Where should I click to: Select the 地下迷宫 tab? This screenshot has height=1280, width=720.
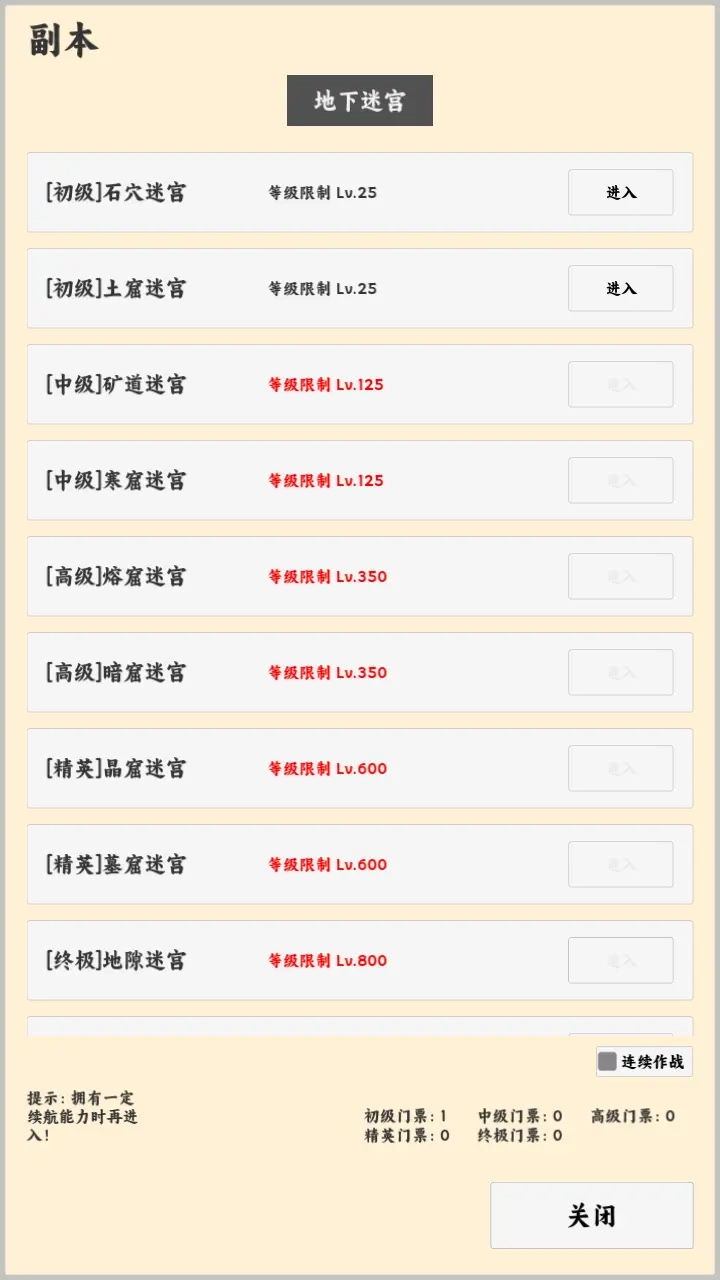pyautogui.click(x=360, y=100)
